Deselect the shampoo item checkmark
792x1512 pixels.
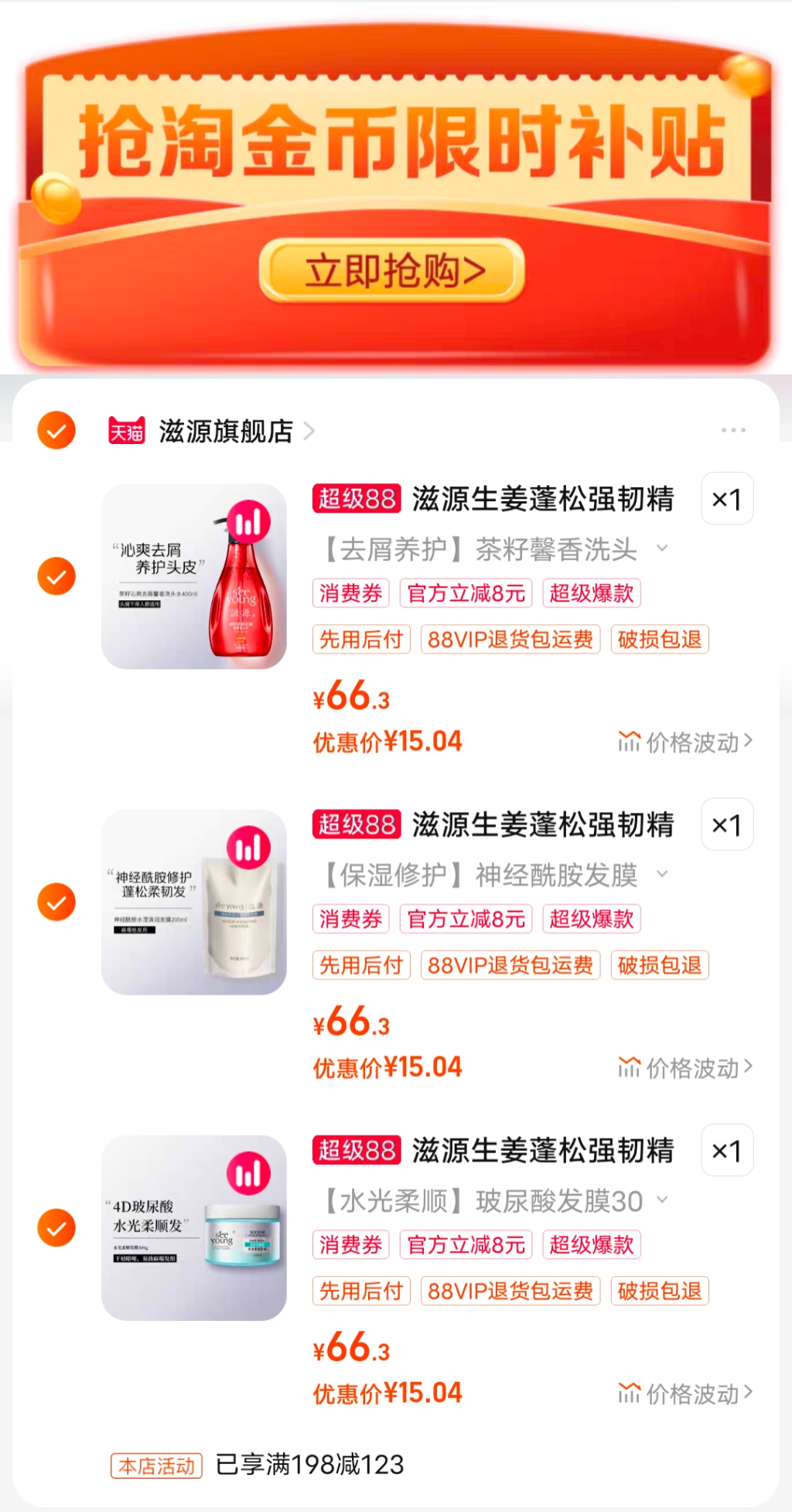pyautogui.click(x=55, y=575)
